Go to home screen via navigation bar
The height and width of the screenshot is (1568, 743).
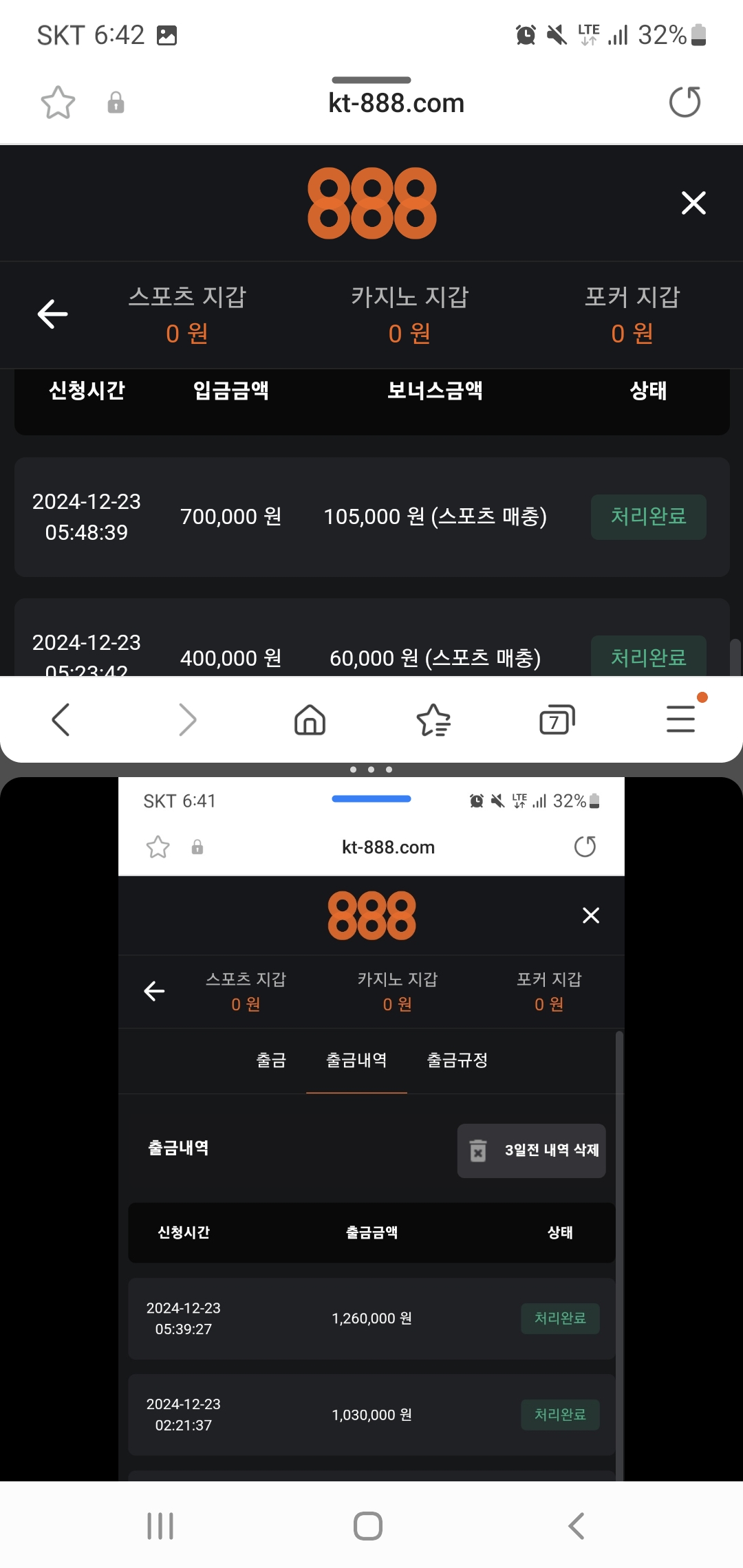368,1526
